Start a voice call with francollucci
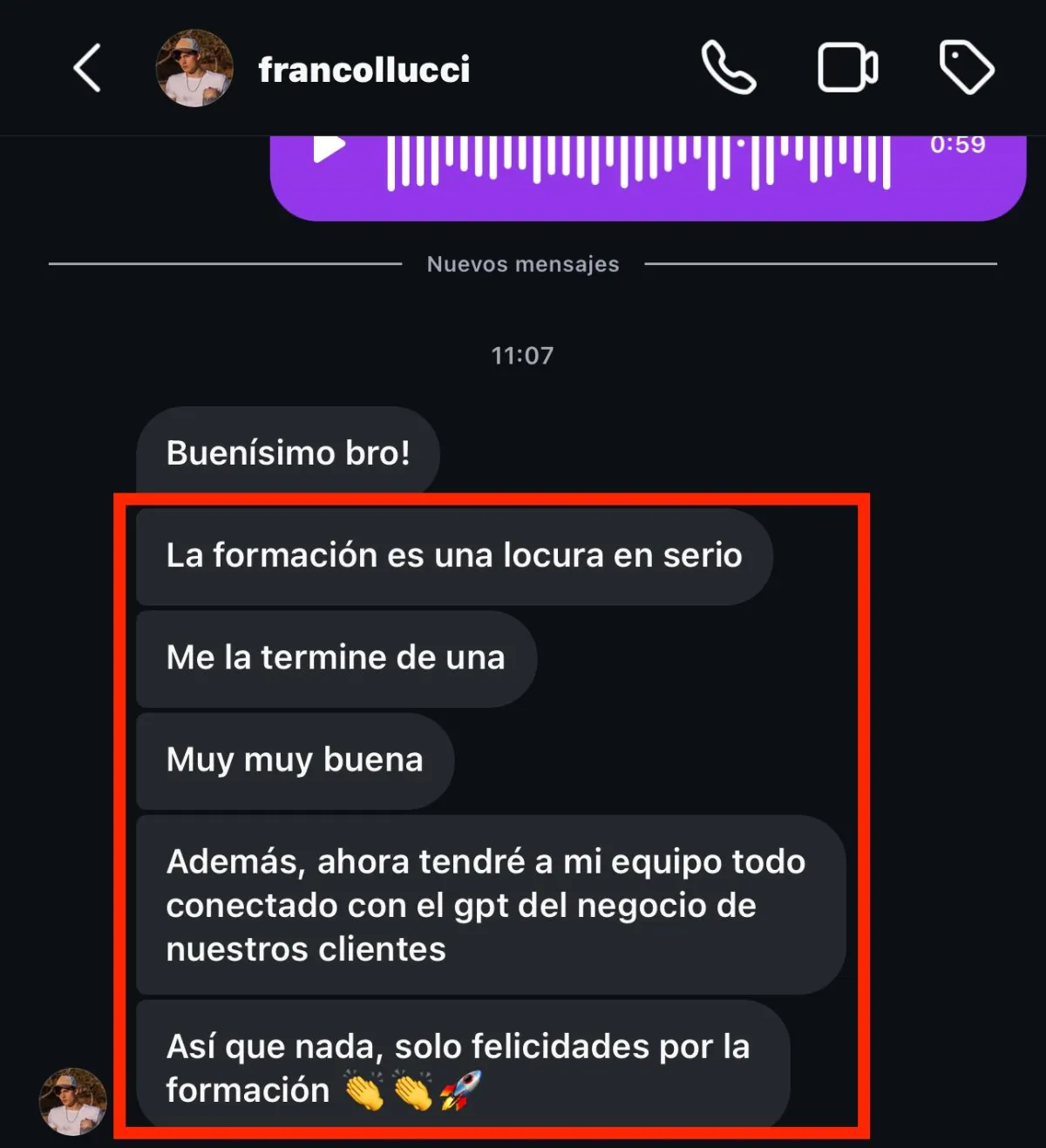The width and height of the screenshot is (1046, 1148). click(x=729, y=68)
